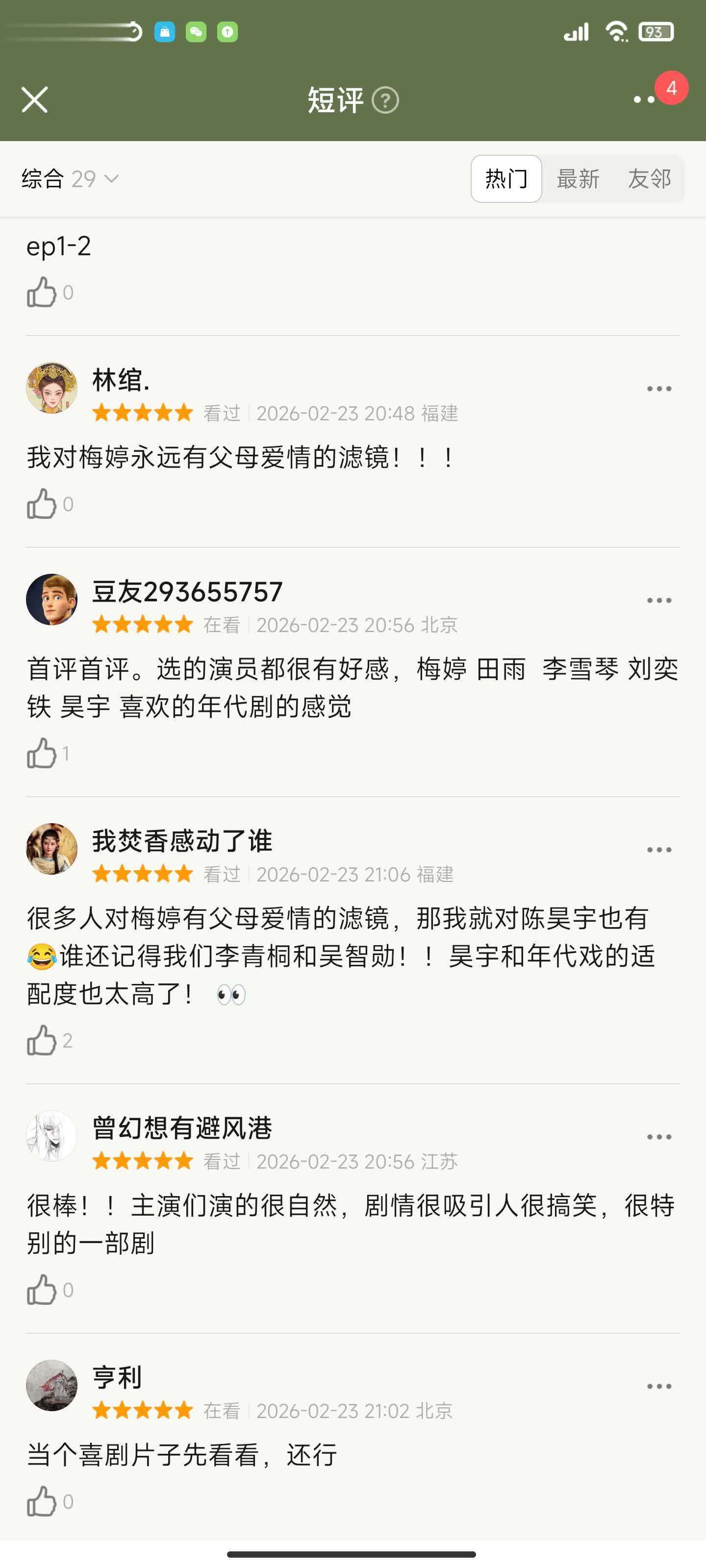Like 亨利's 喜剧片子 review
This screenshot has height=1568, width=706.
coord(42,1502)
